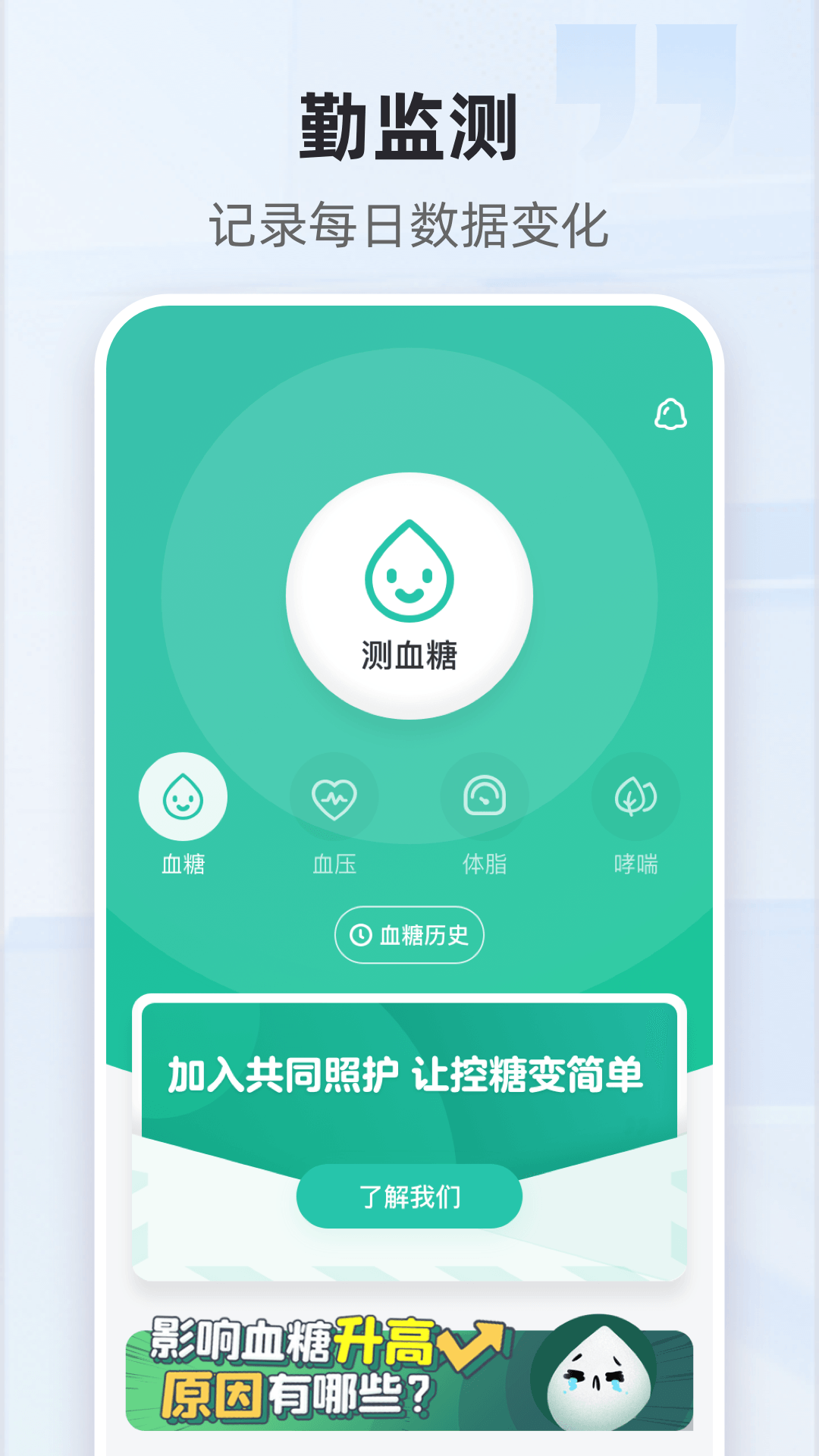The width and height of the screenshot is (819, 1456).
Task: Select the 血压 heartbeat icon
Action: pyautogui.click(x=334, y=797)
